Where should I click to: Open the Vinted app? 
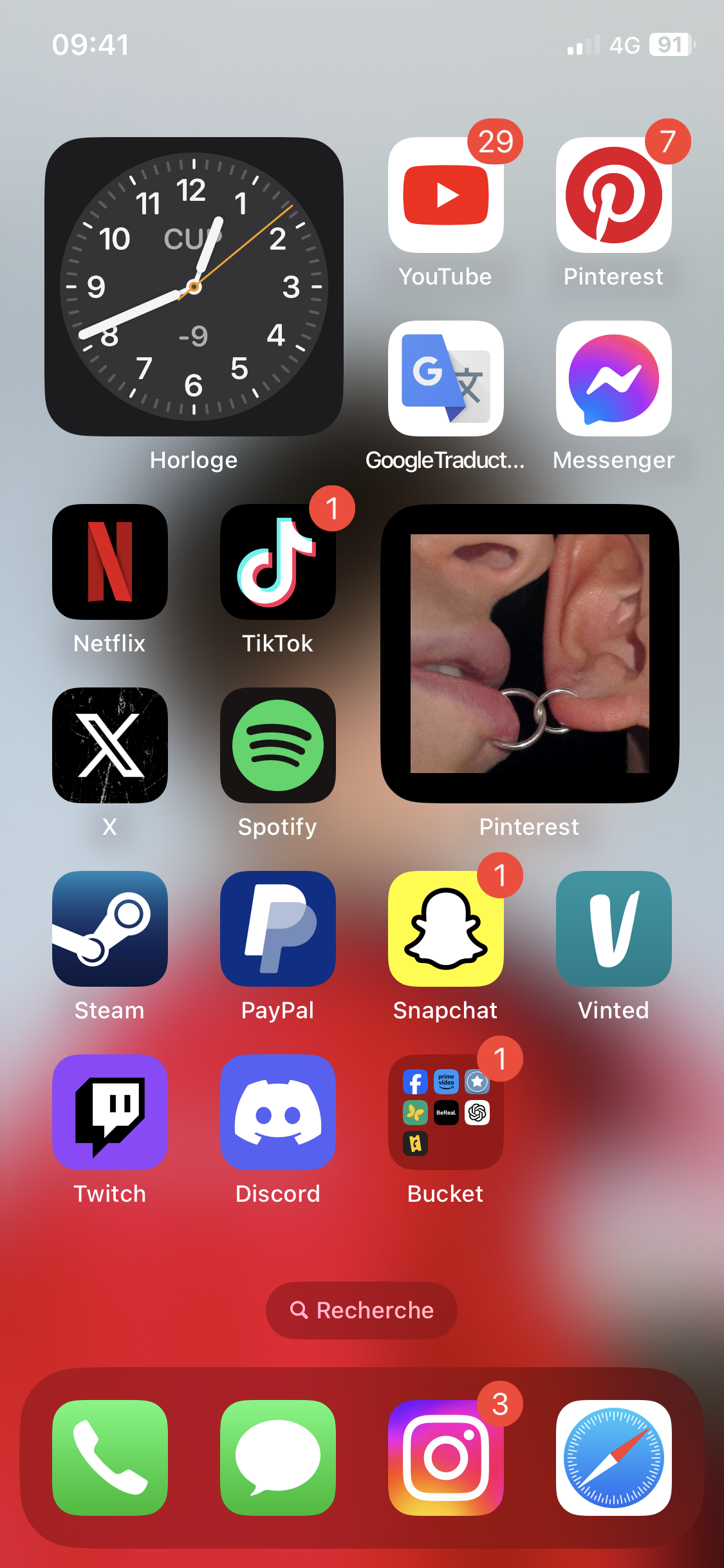pos(613,929)
